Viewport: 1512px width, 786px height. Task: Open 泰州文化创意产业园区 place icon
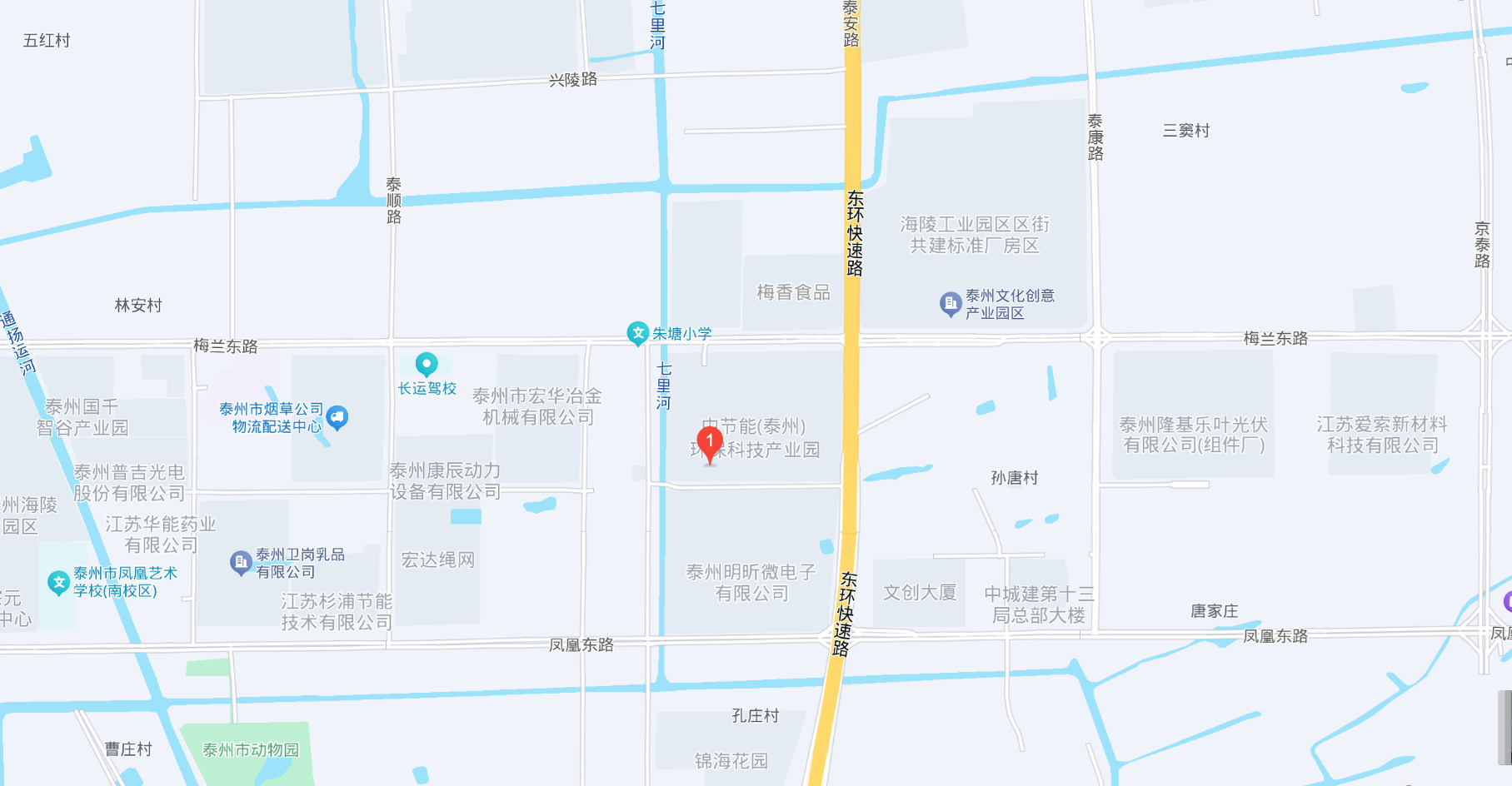(951, 304)
